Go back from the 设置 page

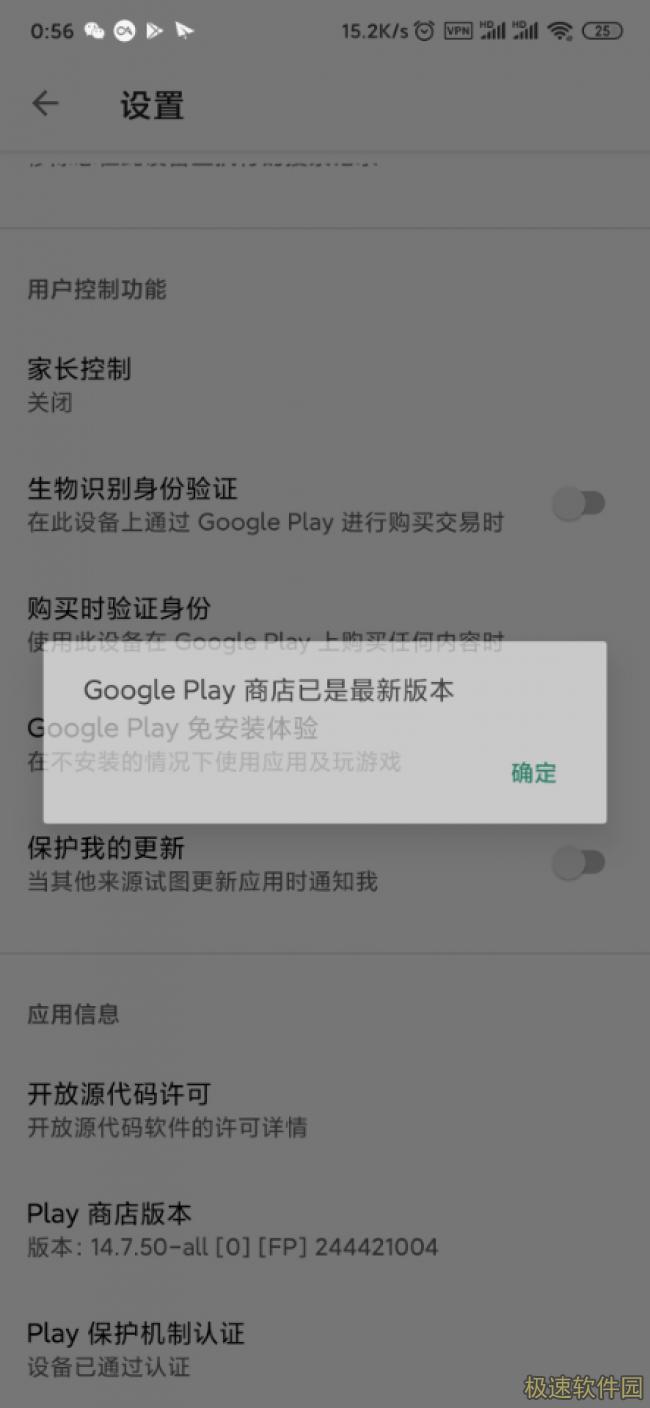46,104
